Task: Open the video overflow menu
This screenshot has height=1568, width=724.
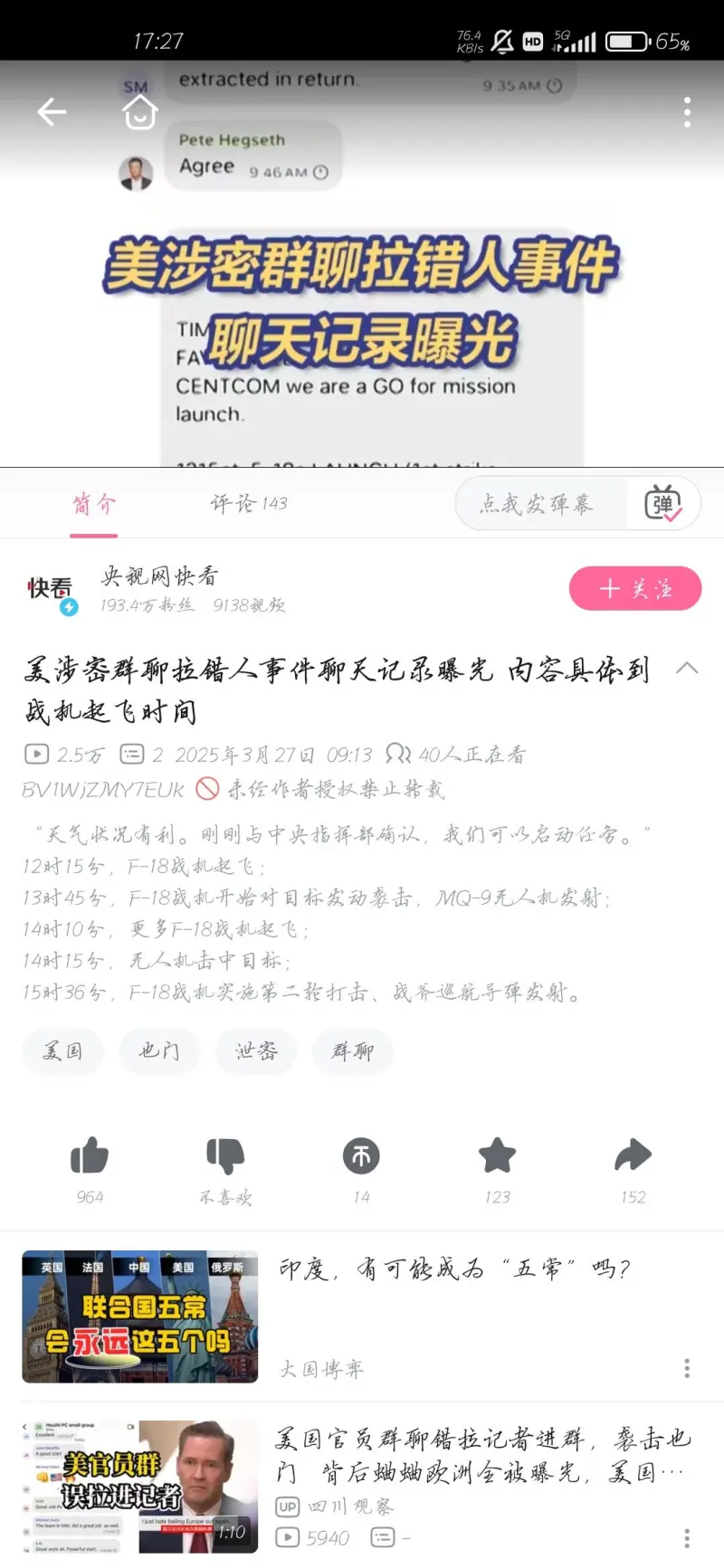Action: click(687, 112)
